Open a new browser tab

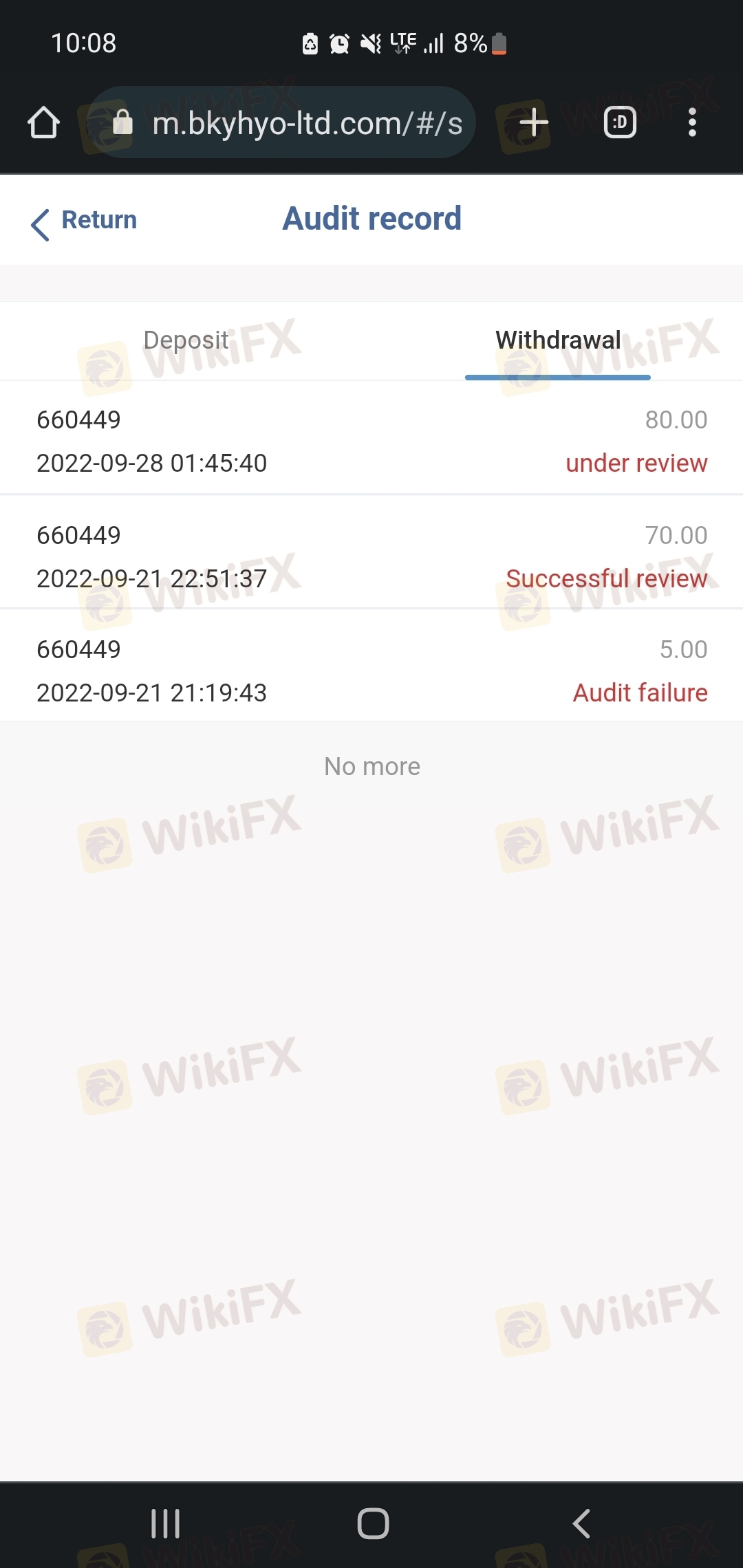[x=534, y=123]
